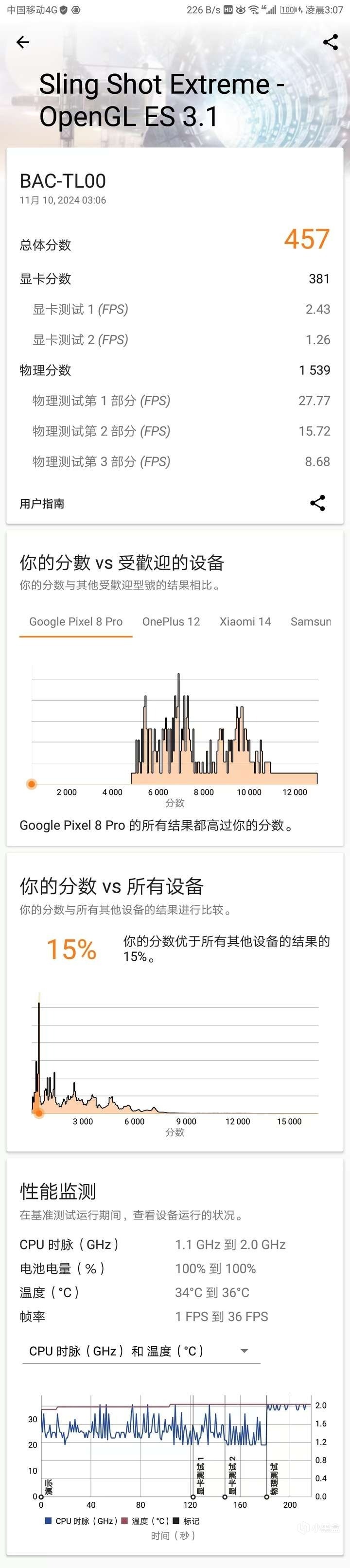Select the Google Pixel 8 Pro tab
Image resolution: width=350 pixels, height=1568 pixels.
pos(76,621)
